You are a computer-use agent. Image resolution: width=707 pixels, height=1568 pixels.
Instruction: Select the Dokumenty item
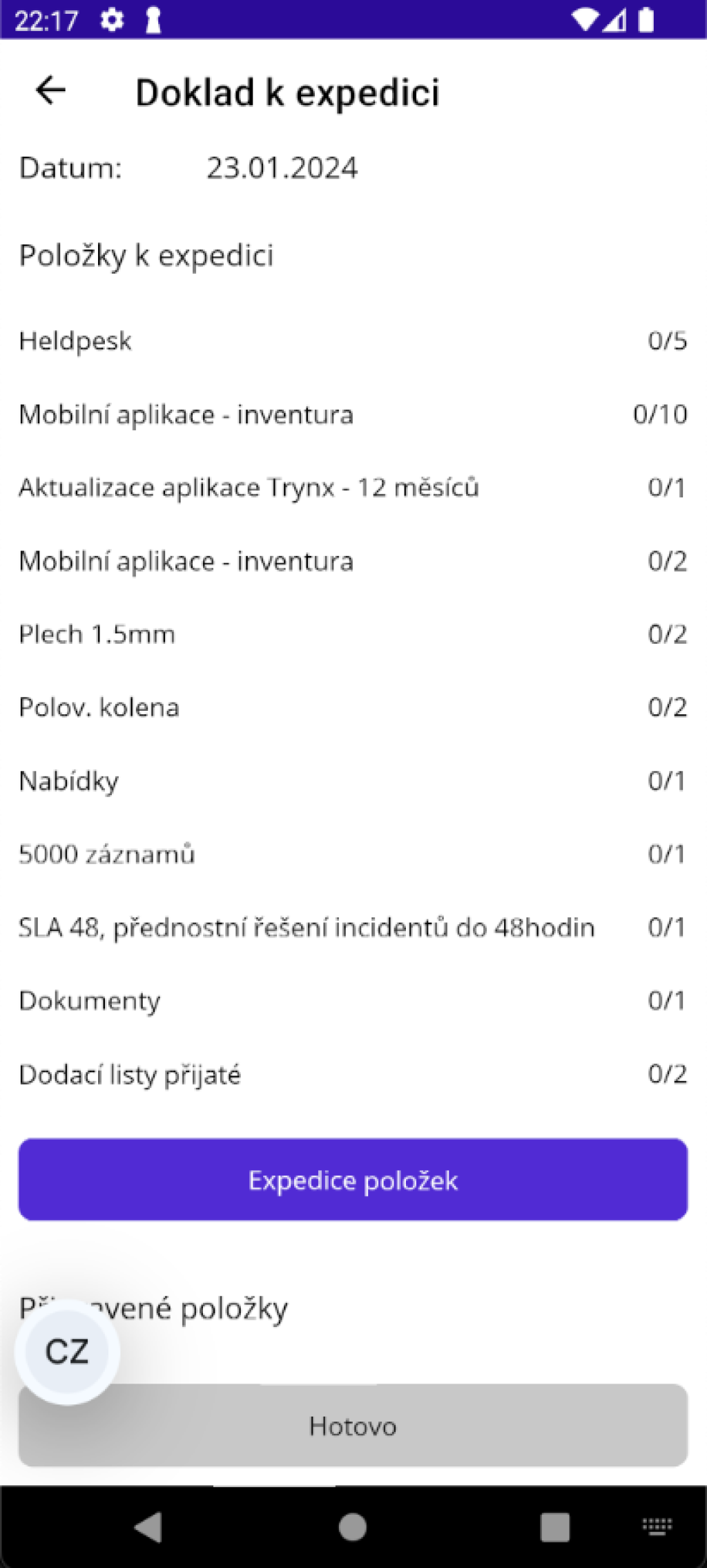pyautogui.click(x=353, y=1001)
